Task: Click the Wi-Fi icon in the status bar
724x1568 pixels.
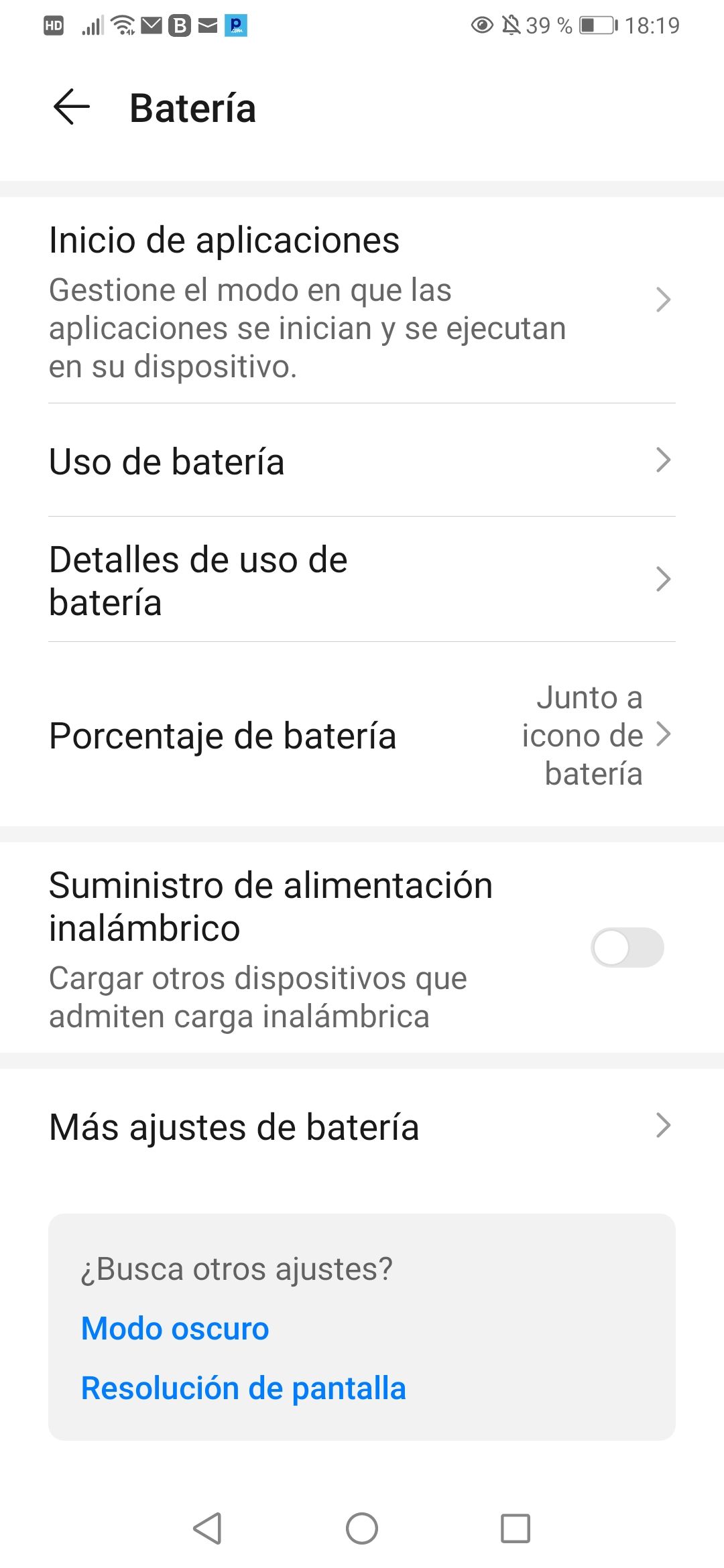Action: pos(123,25)
